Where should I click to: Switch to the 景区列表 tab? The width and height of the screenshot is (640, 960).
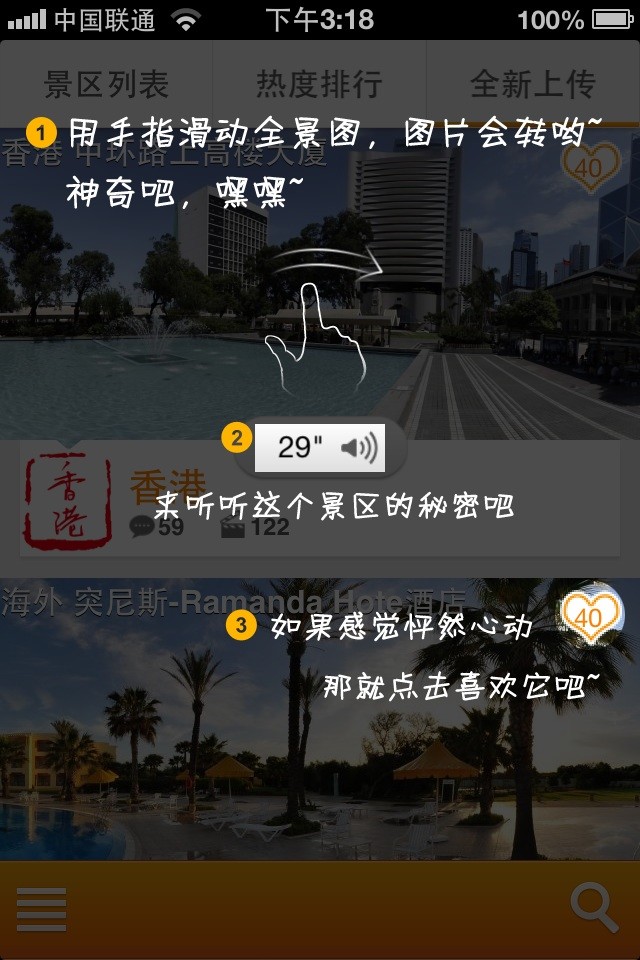107,84
